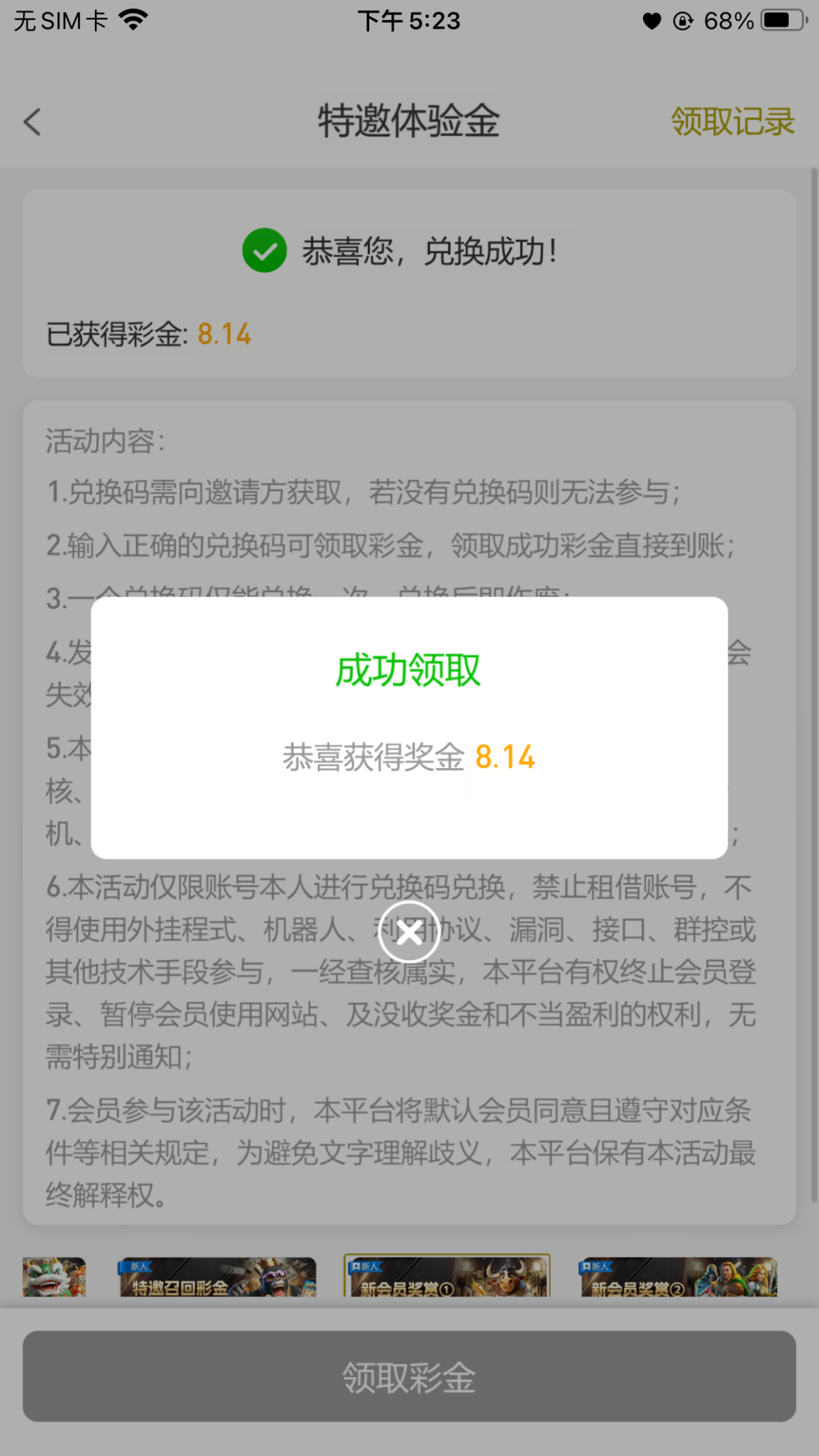Open the dragon promotion banner

pos(55,1277)
